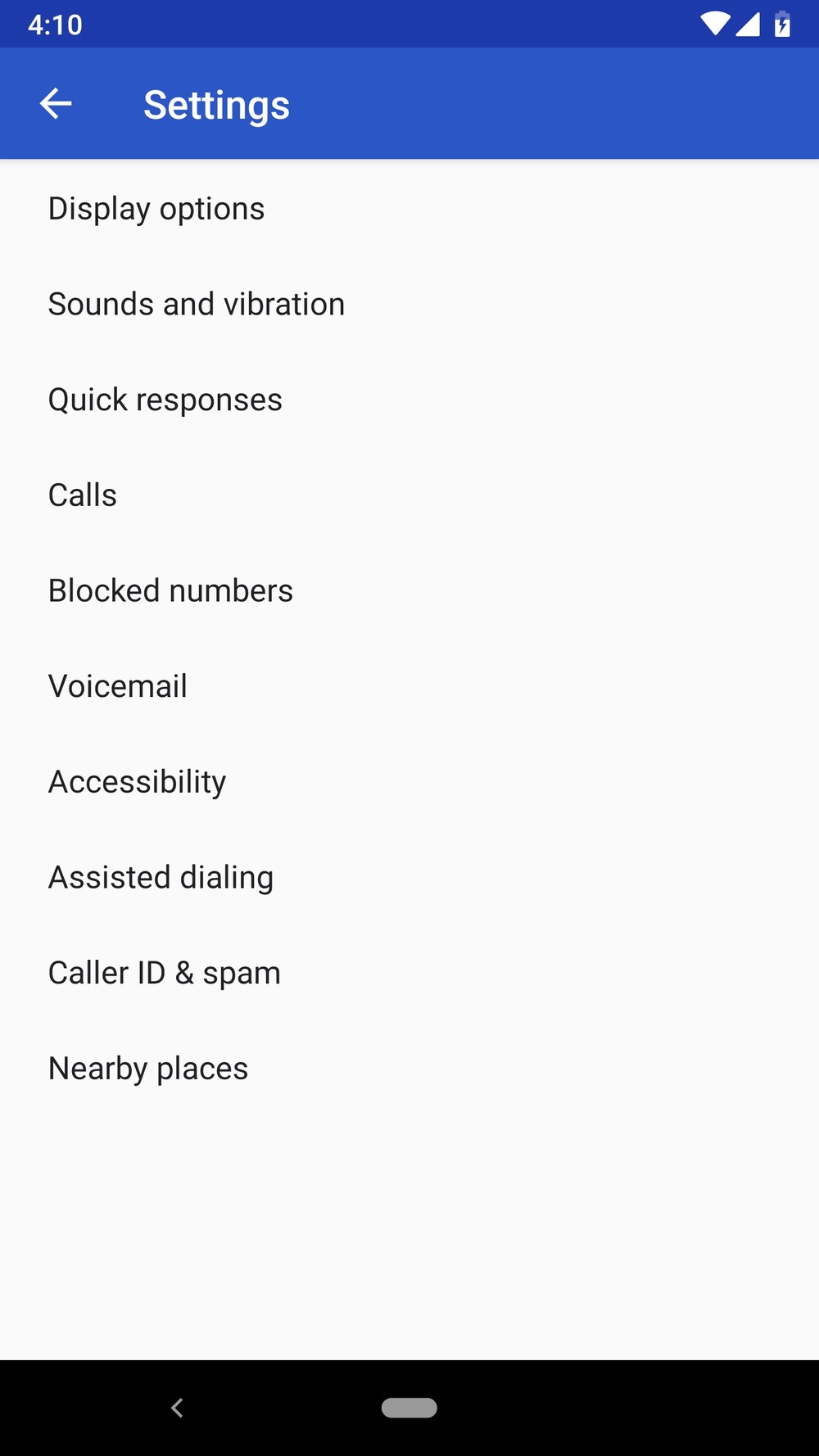The width and height of the screenshot is (819, 1456).
Task: Open Sounds and vibration settings
Action: click(x=409, y=305)
